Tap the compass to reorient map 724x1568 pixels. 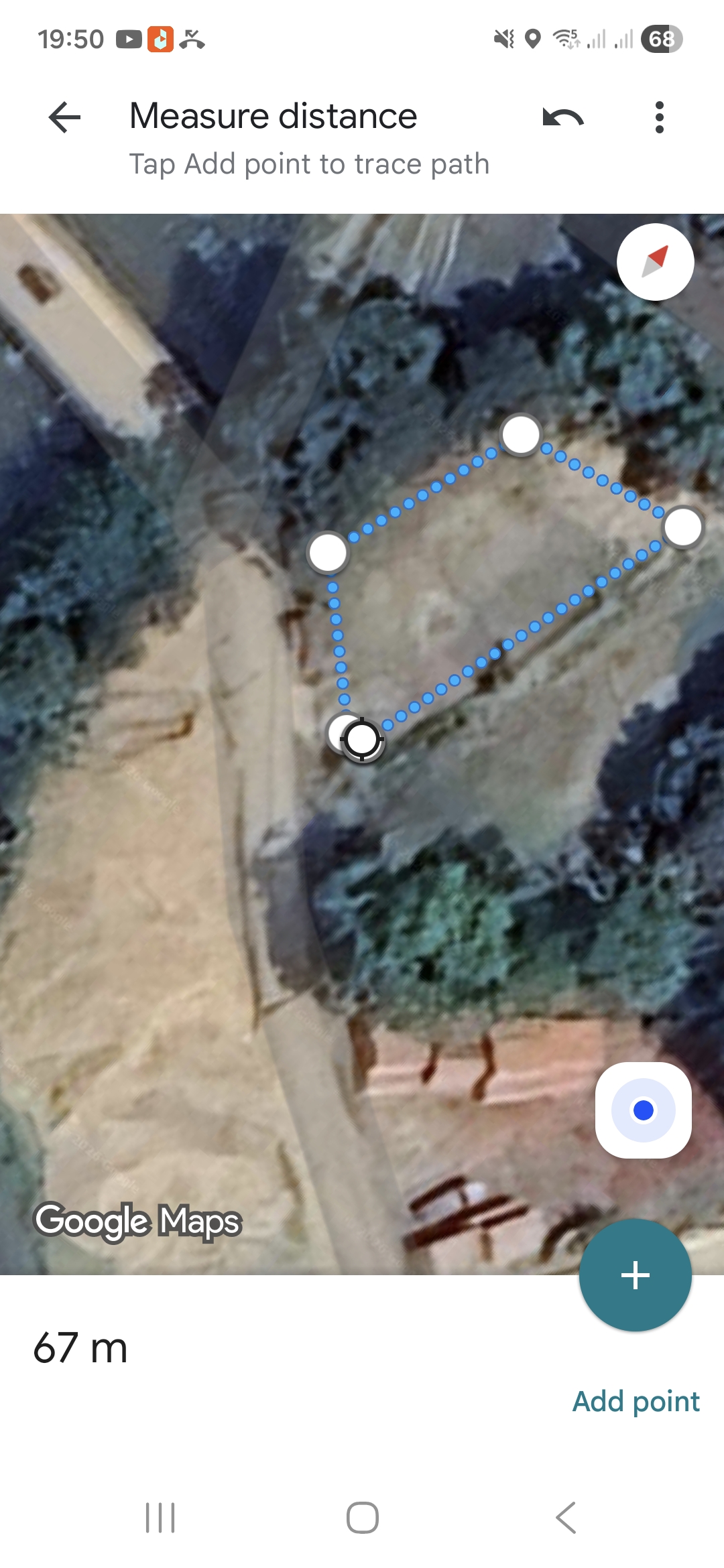(x=655, y=262)
